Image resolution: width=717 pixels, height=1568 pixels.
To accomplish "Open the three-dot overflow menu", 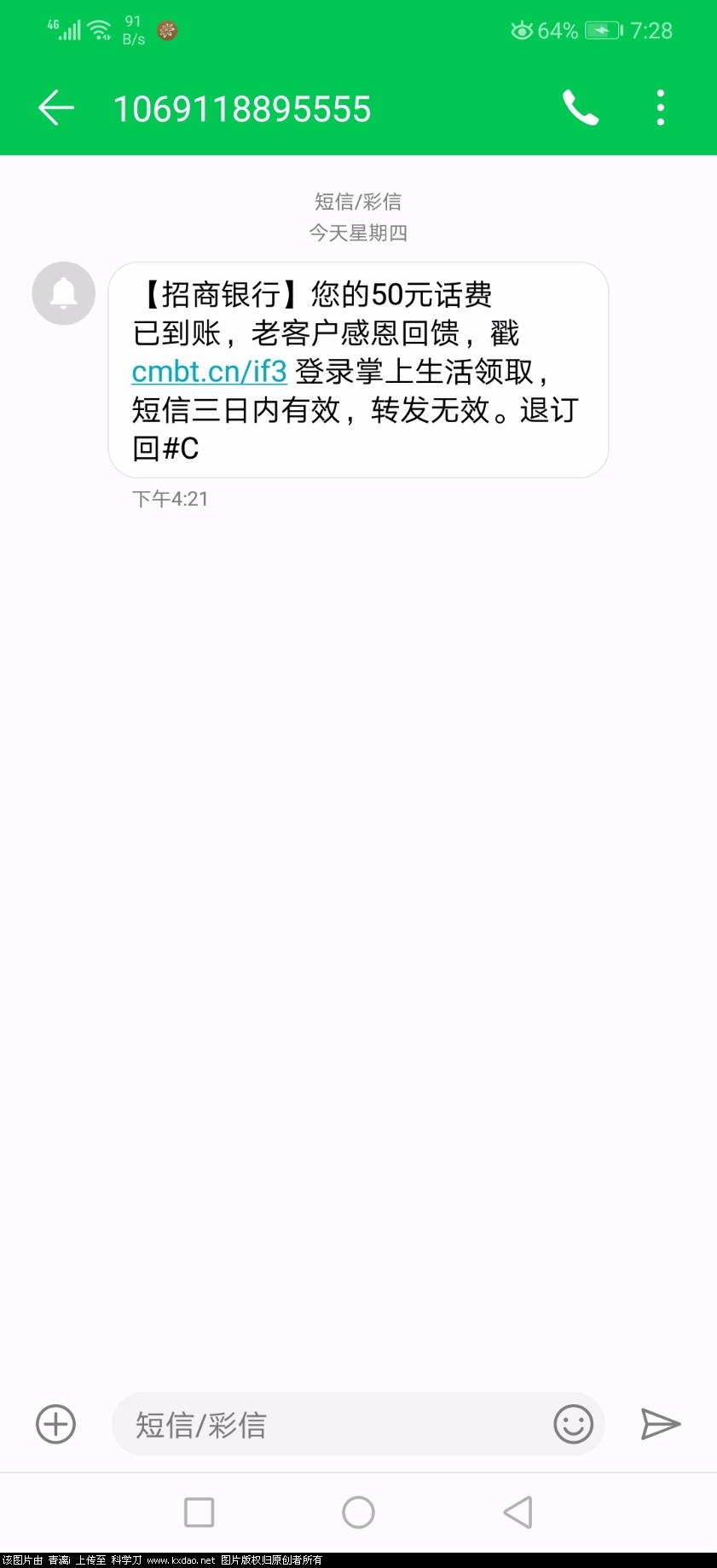I will pyautogui.click(x=660, y=108).
